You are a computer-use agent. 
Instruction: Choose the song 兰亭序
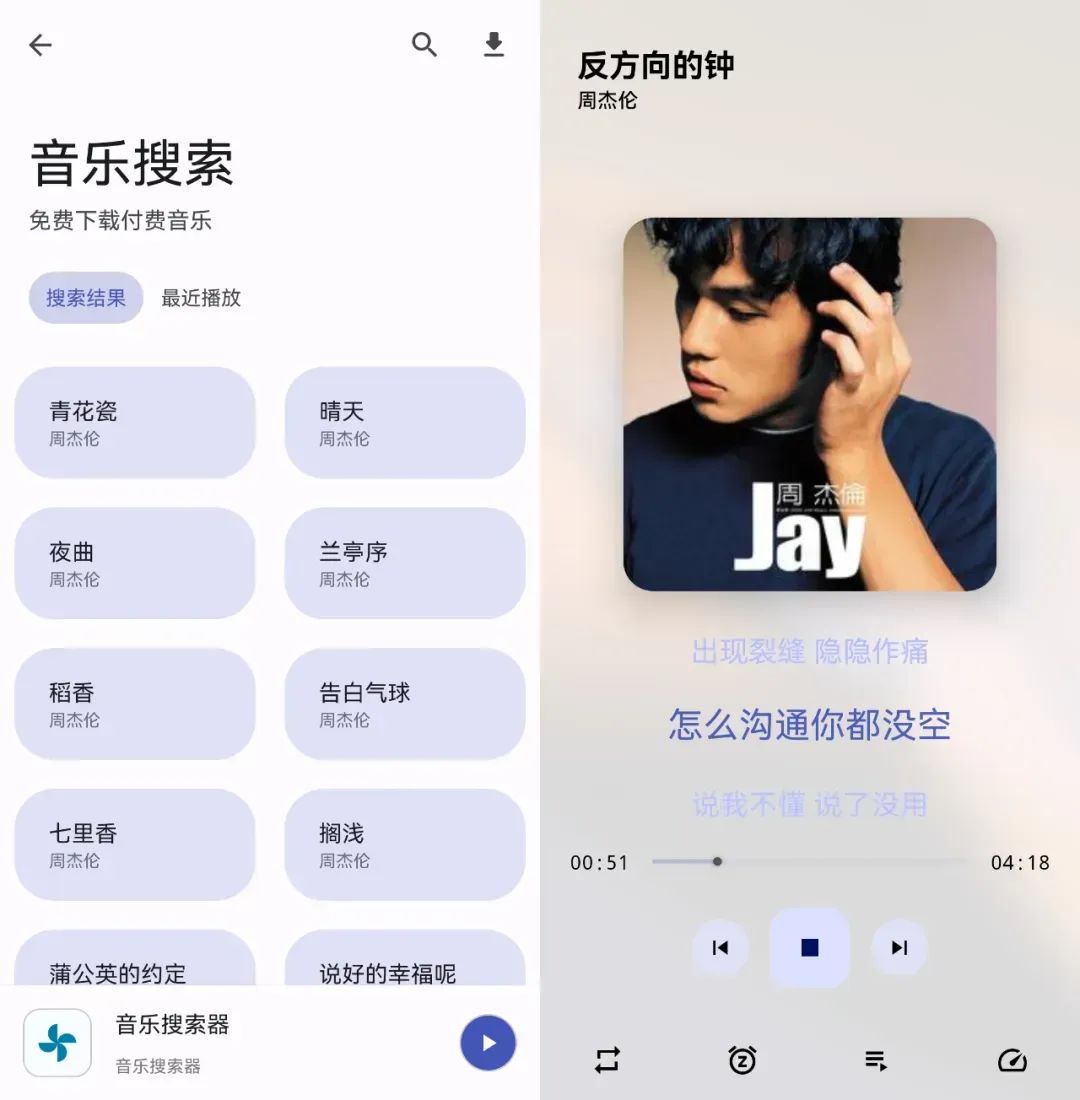tap(405, 564)
